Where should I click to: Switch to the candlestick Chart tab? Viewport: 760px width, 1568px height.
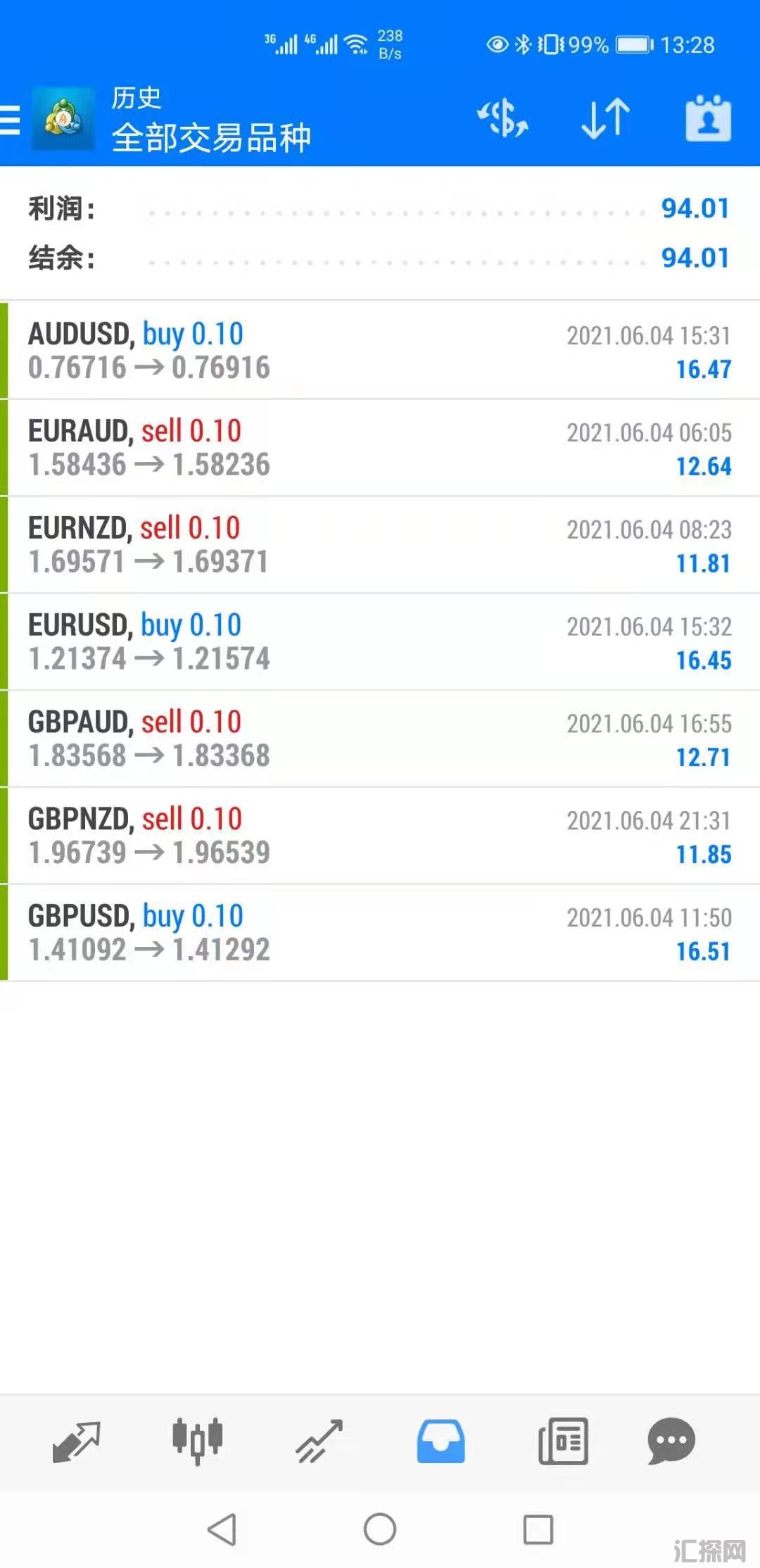click(x=198, y=1441)
